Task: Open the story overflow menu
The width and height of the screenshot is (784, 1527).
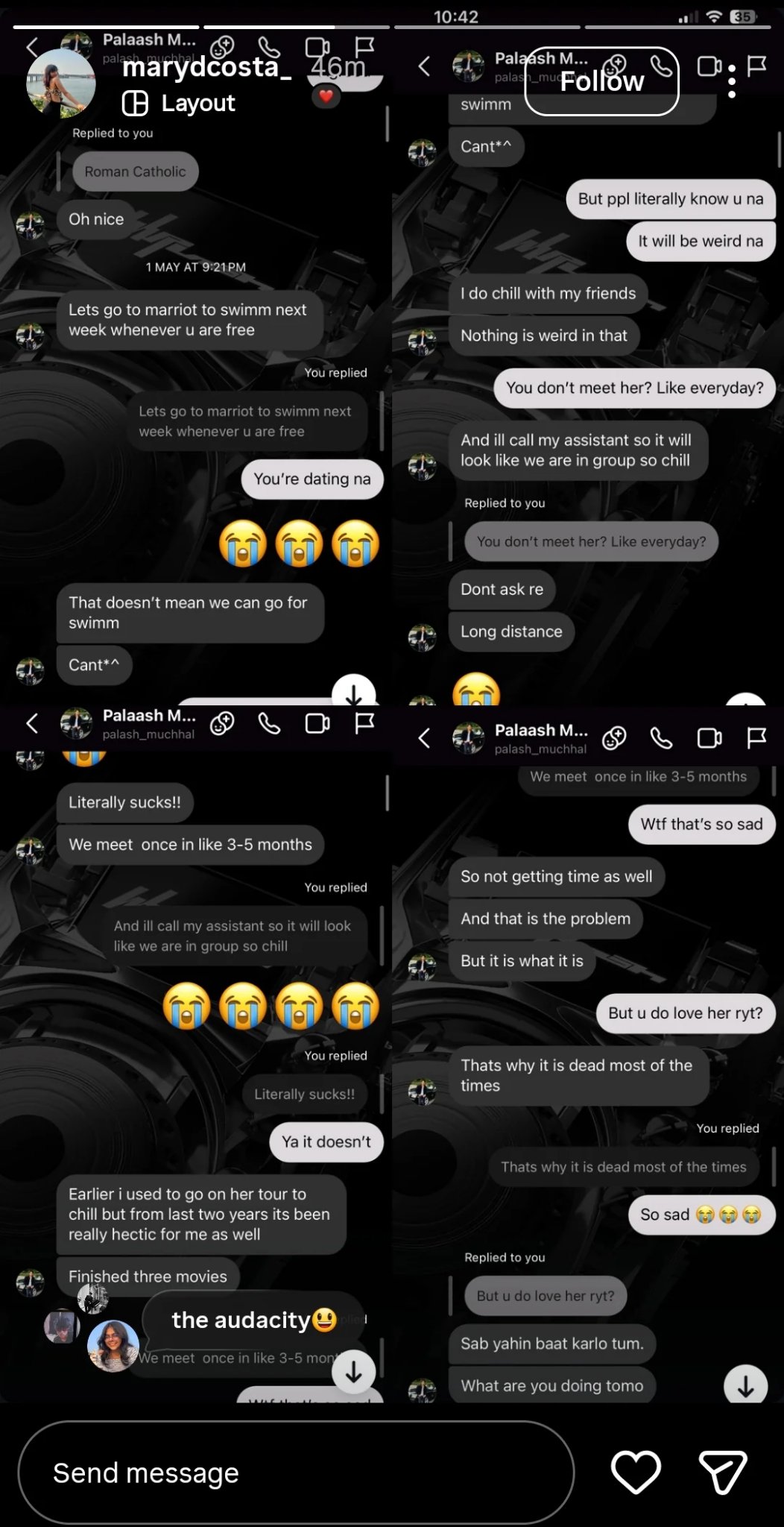Action: 732,81
